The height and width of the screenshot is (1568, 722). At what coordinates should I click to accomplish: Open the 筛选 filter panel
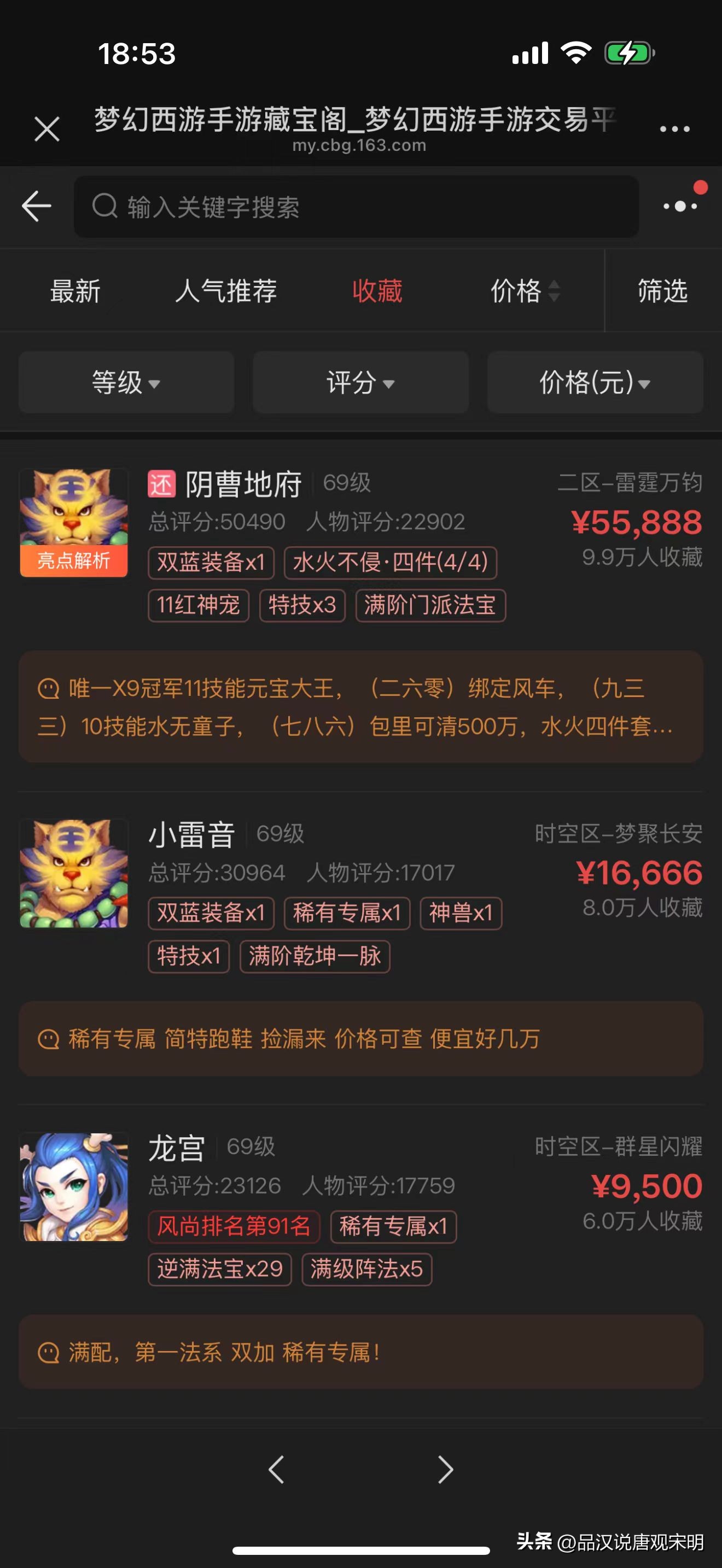tap(661, 292)
